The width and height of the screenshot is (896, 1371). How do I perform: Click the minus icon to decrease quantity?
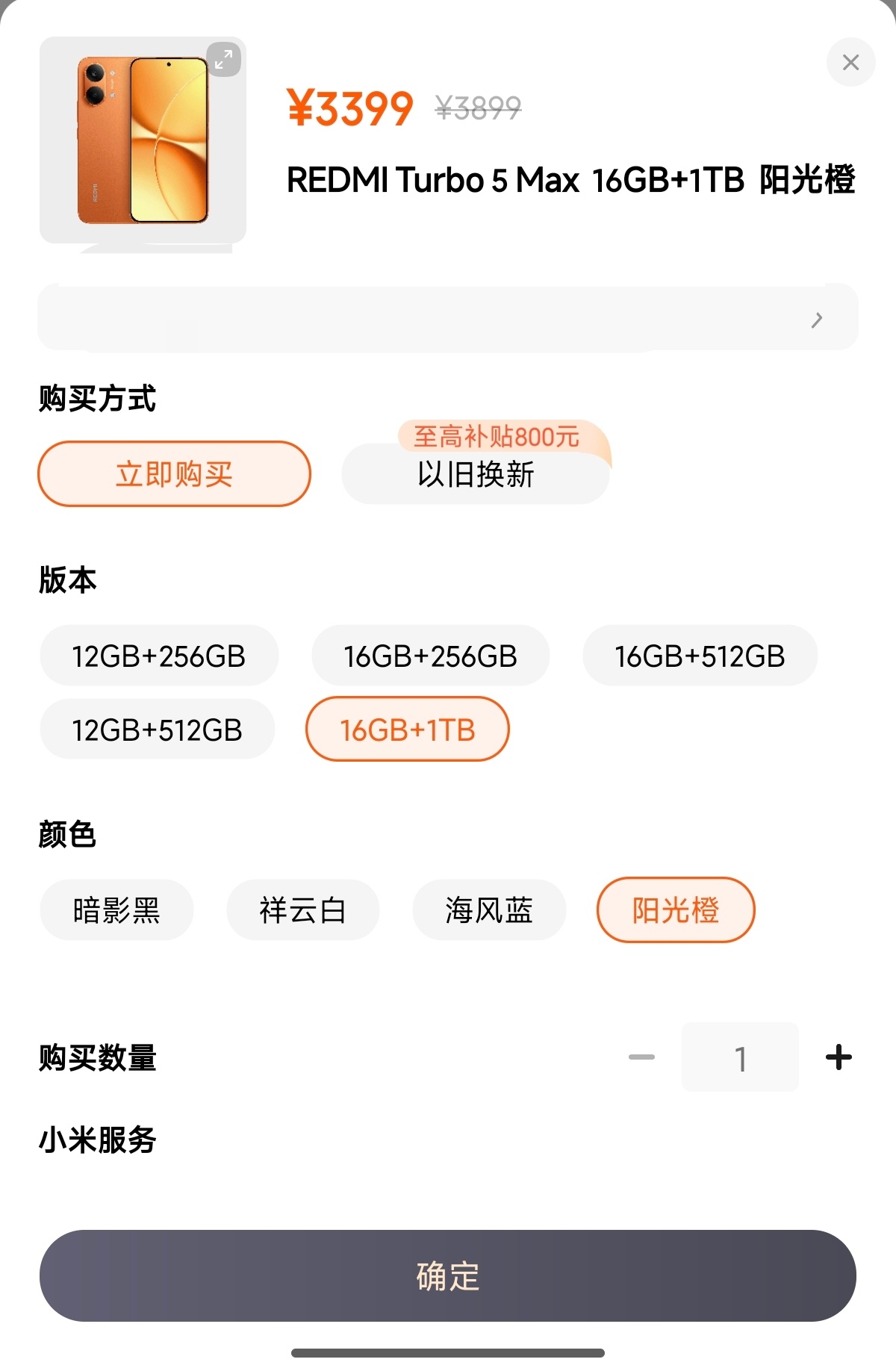click(641, 1056)
